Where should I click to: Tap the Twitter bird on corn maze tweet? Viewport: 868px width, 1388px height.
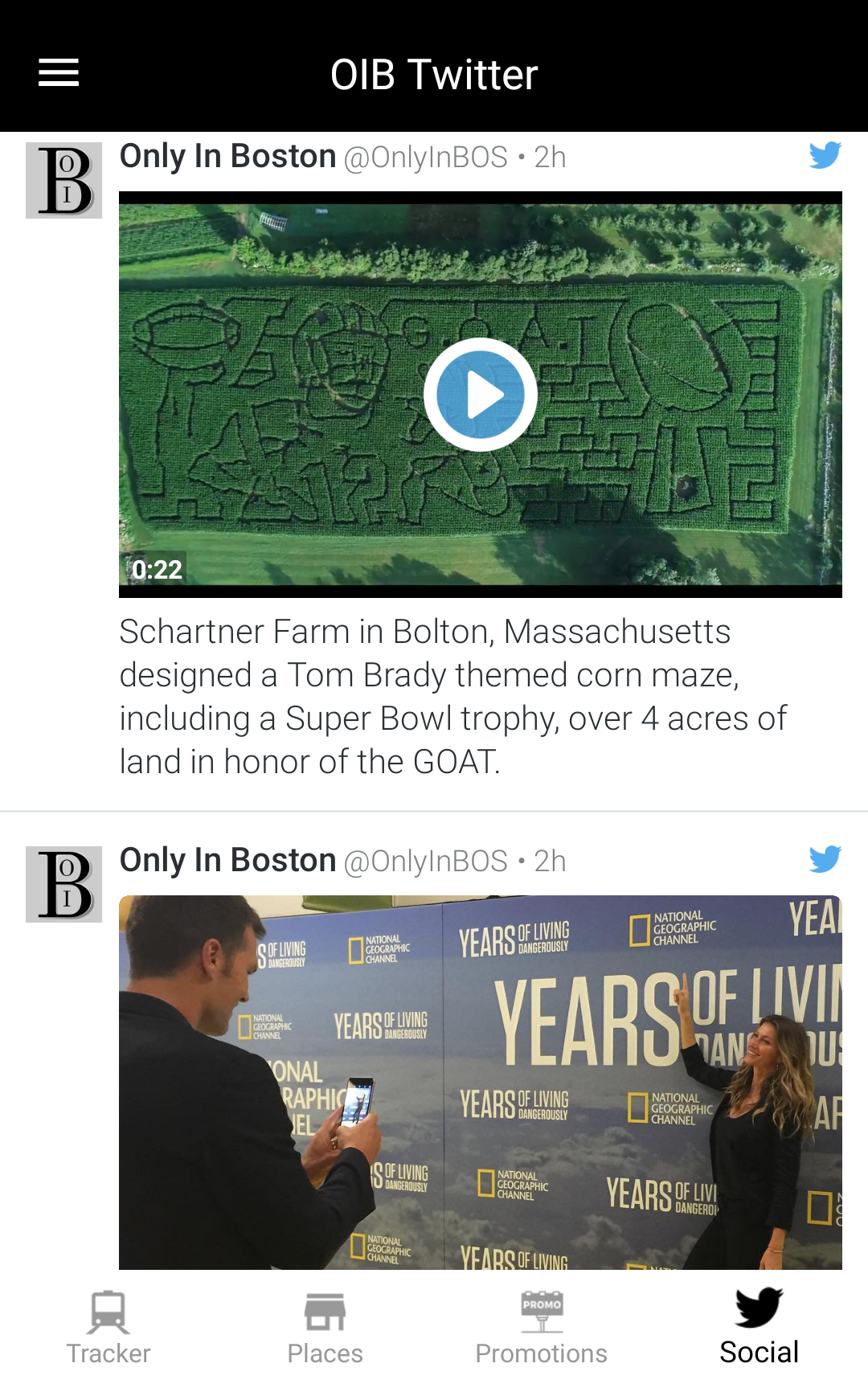pyautogui.click(x=825, y=155)
